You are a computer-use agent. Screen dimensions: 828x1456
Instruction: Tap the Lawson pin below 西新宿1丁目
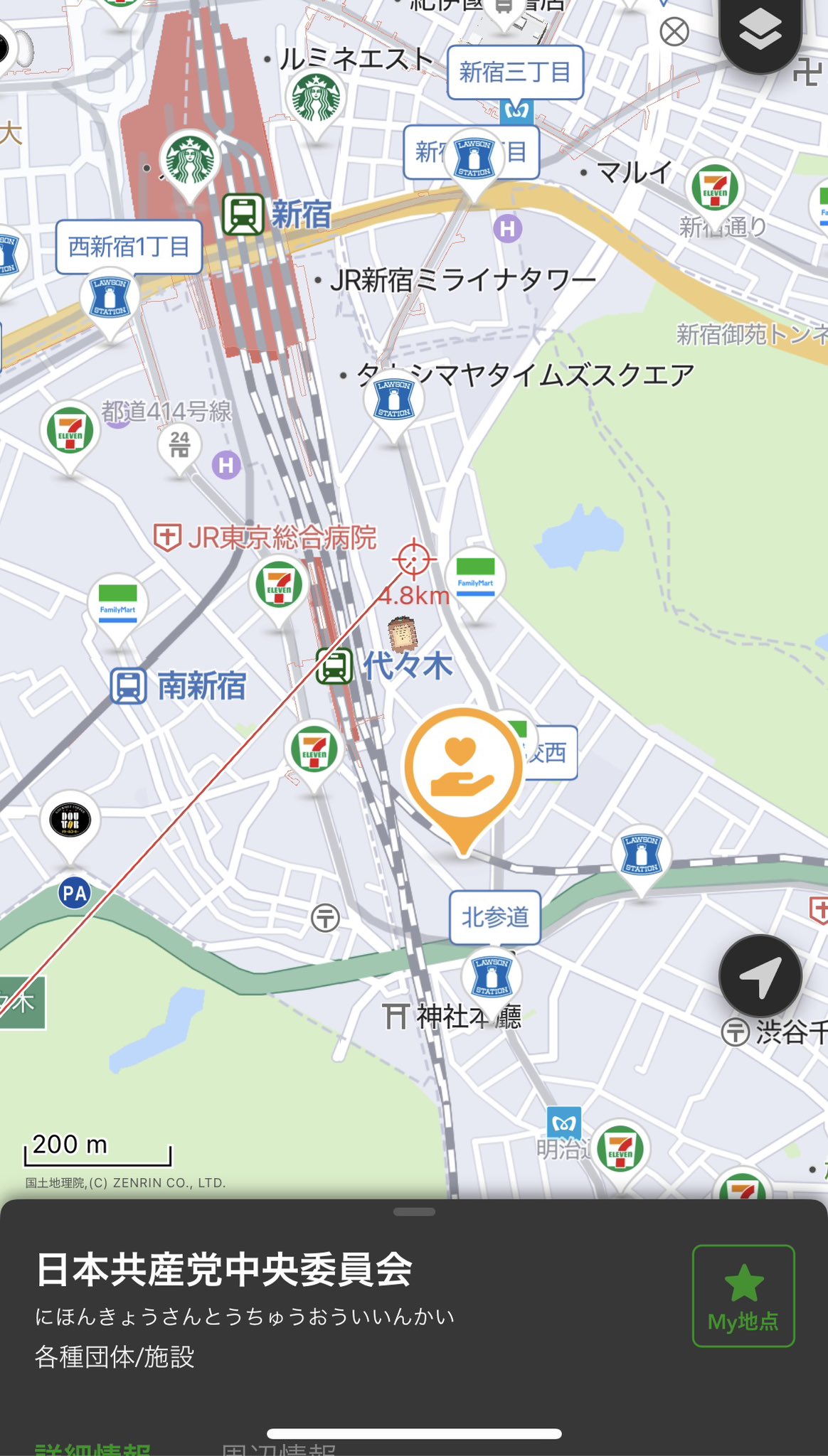[110, 297]
